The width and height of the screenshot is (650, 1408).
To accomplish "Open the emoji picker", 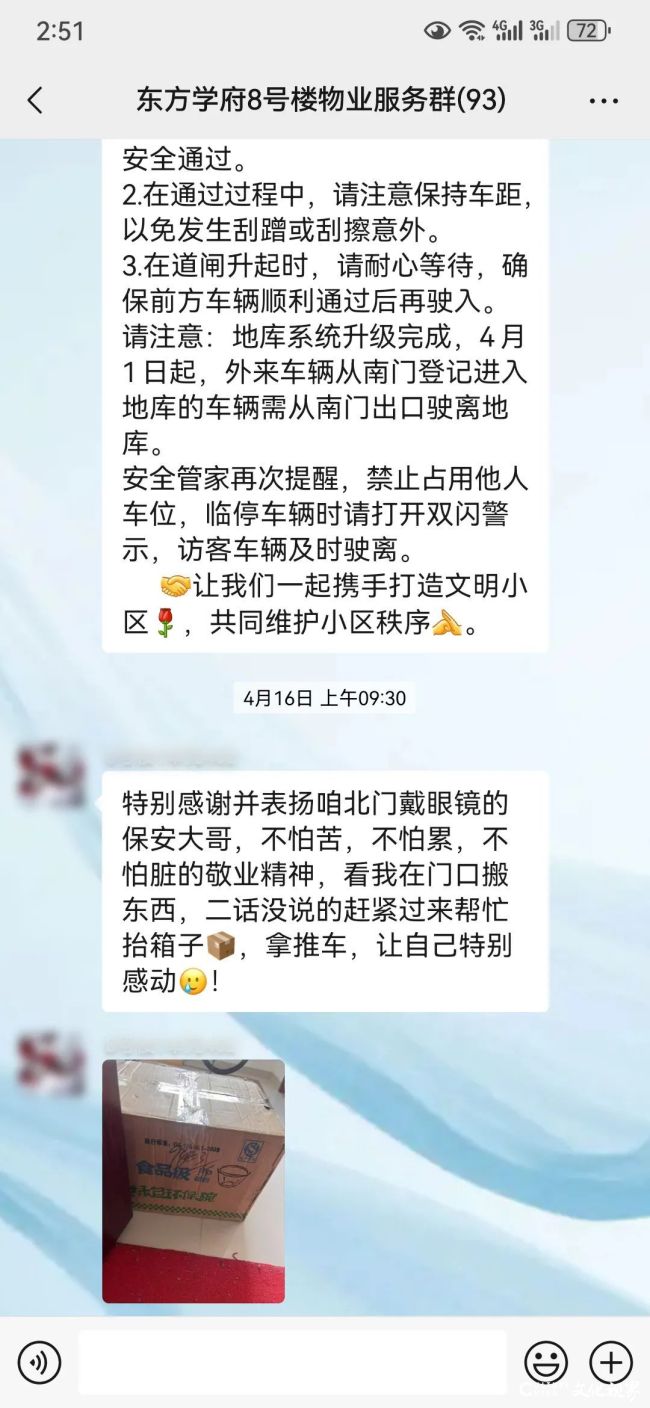I will 546,1362.
